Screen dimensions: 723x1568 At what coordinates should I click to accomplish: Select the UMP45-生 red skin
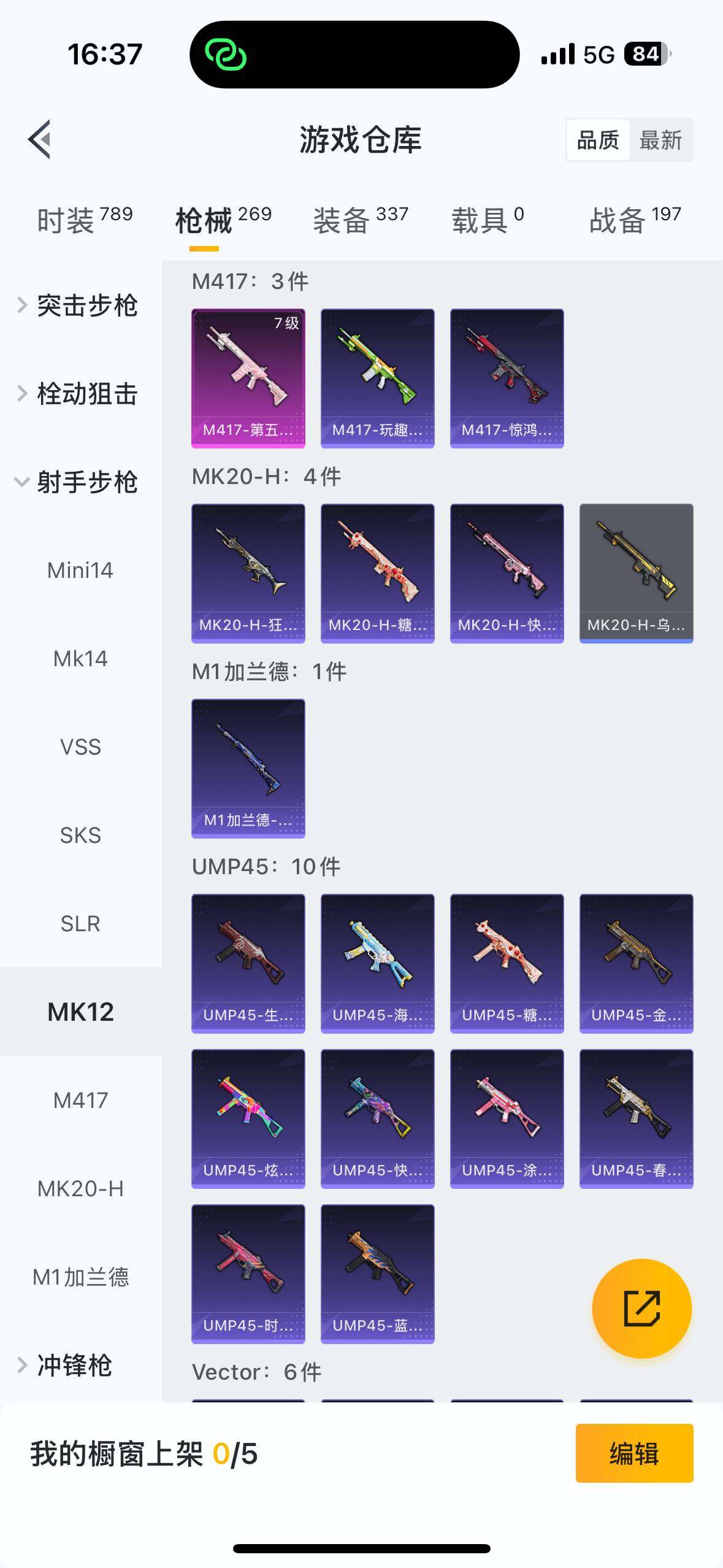[247, 963]
